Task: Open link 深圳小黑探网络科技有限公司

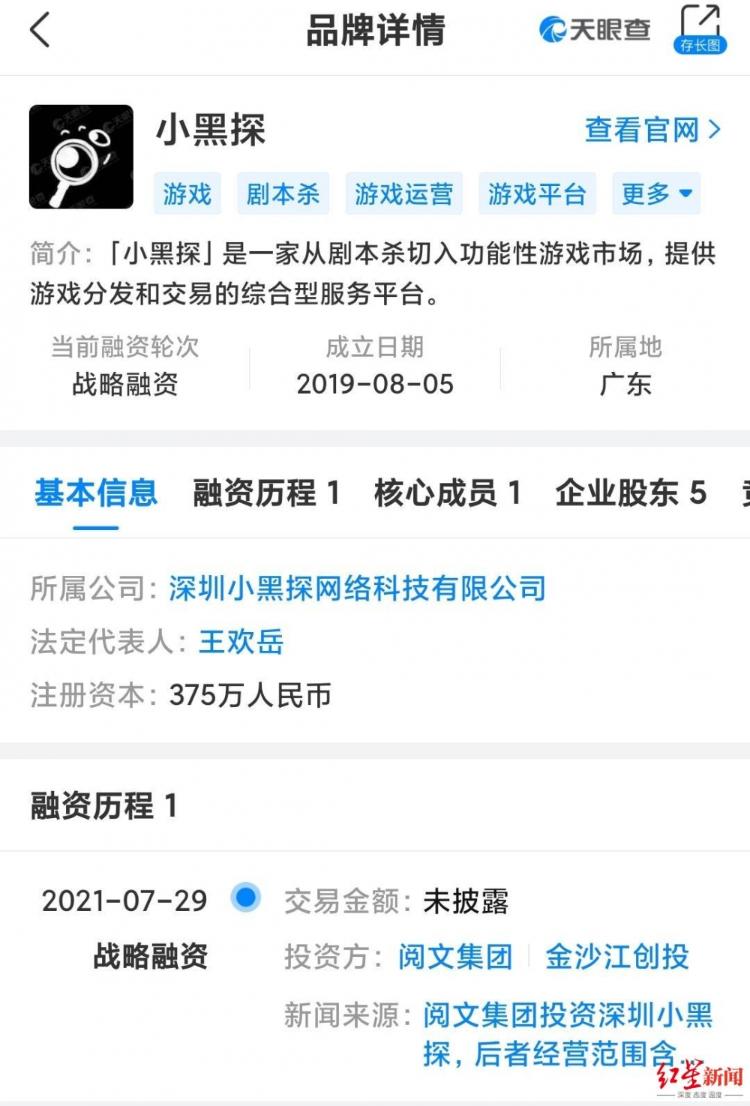Action: click(357, 590)
